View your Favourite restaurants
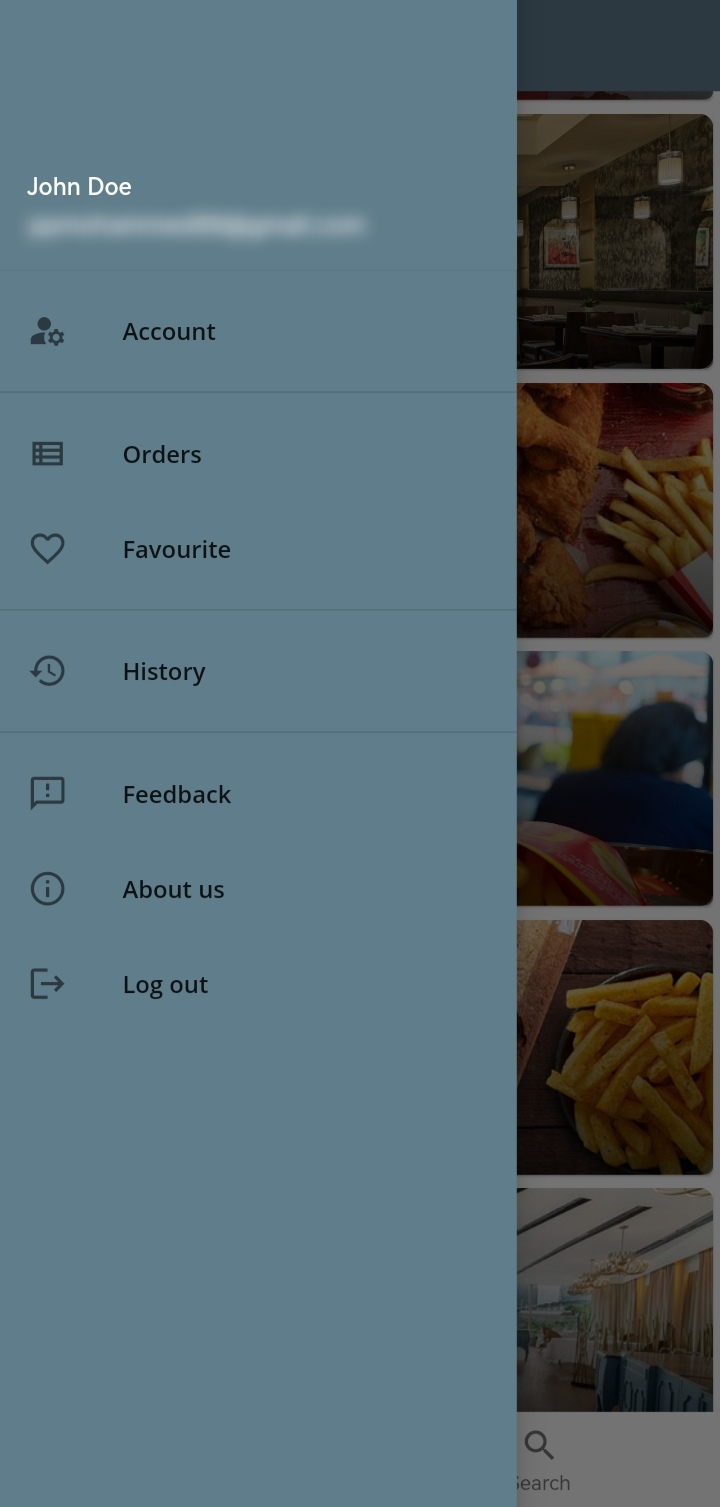This screenshot has height=1507, width=720. (x=176, y=548)
